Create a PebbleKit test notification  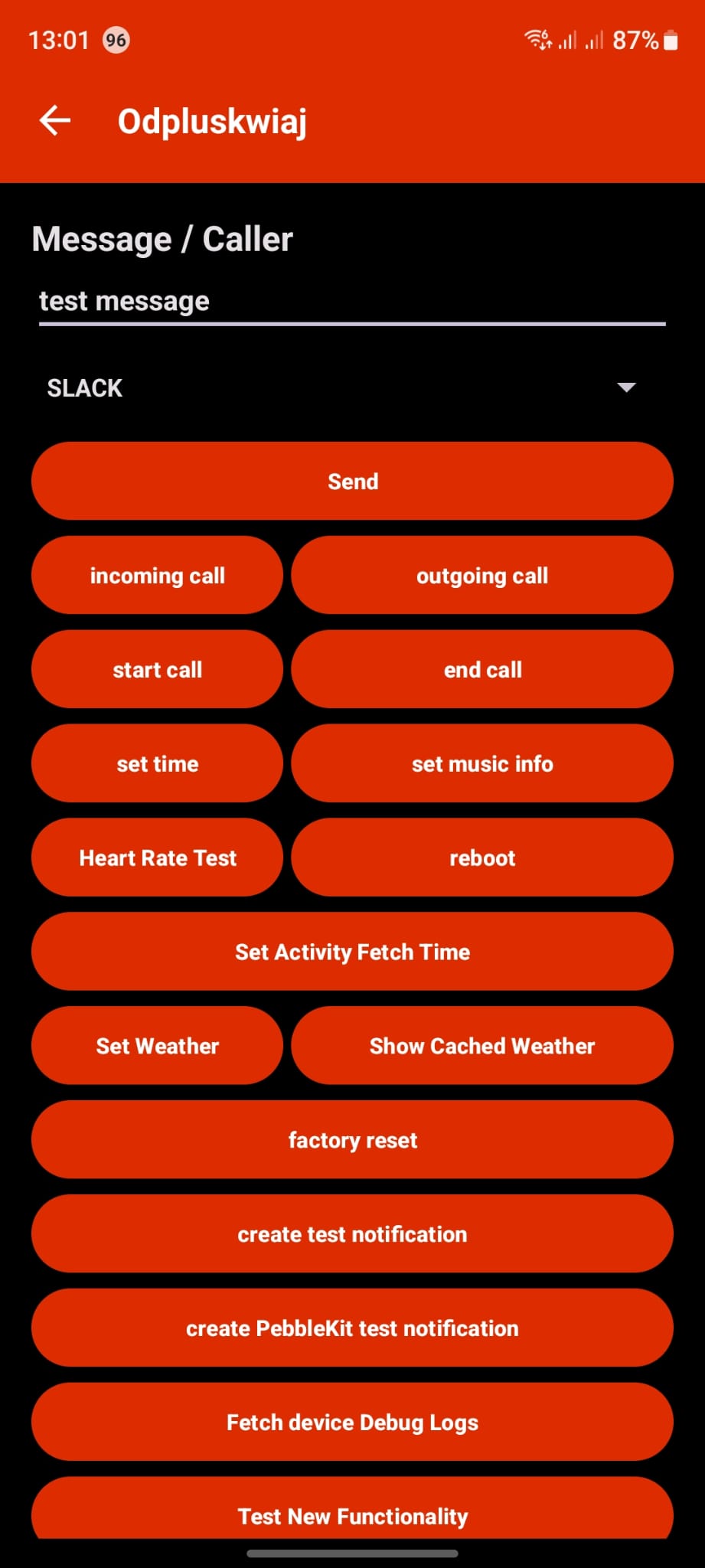coord(352,1328)
